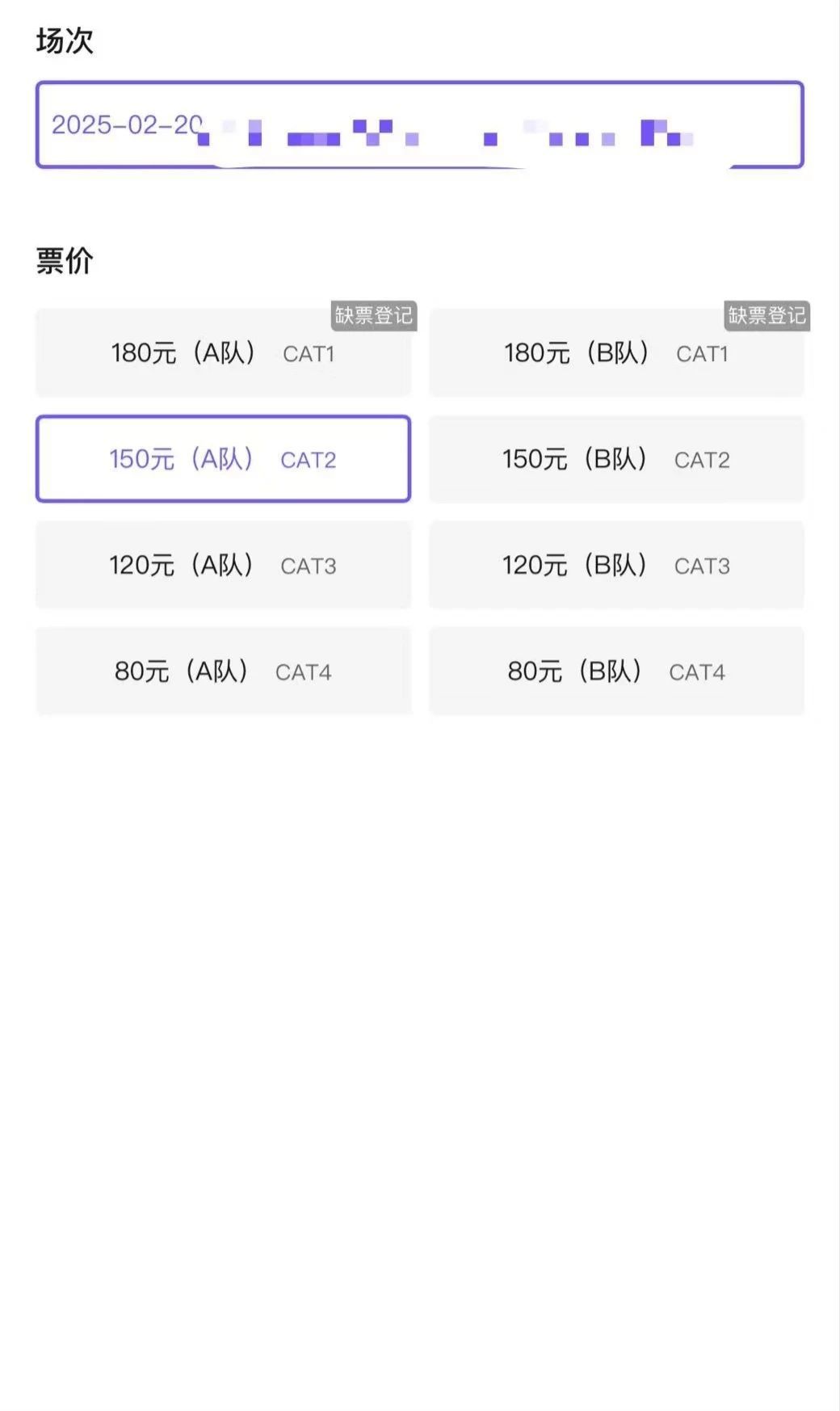The image size is (840, 1411).
Task: Pick the 150元 (B队) CAT2 ticket
Action: (x=616, y=459)
